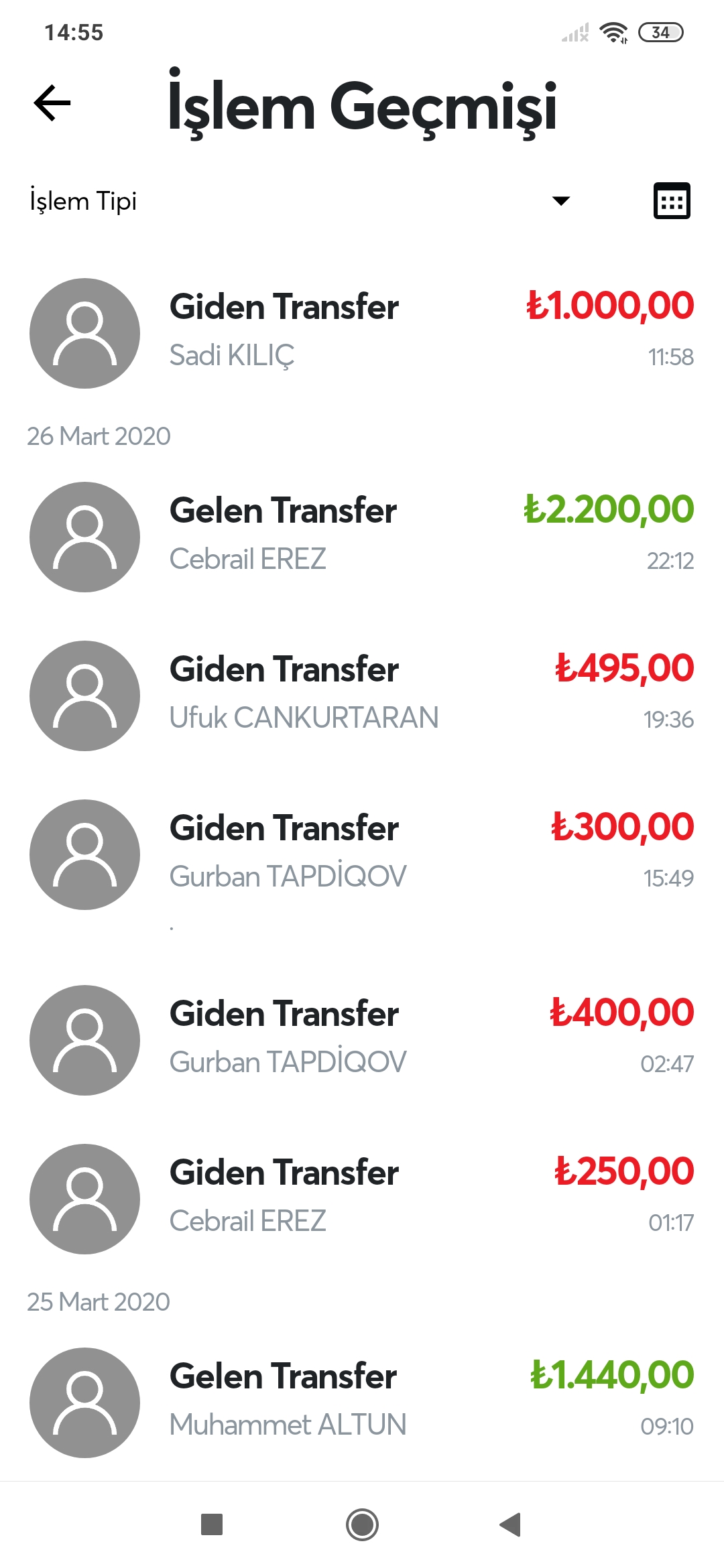Image resolution: width=724 pixels, height=1568 pixels.
Task: Open recent apps from navigation bar
Action: click(x=212, y=1524)
